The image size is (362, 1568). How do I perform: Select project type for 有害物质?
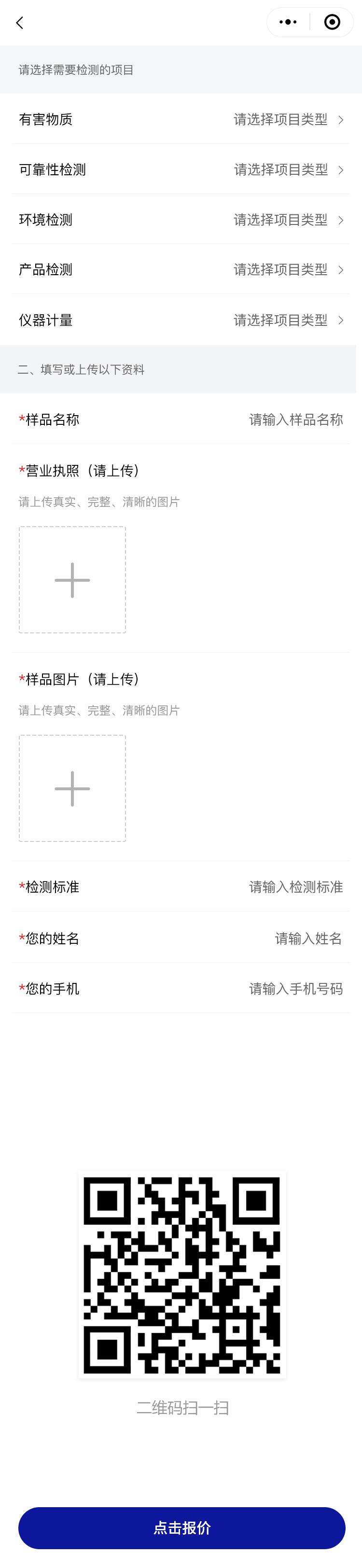[287, 119]
